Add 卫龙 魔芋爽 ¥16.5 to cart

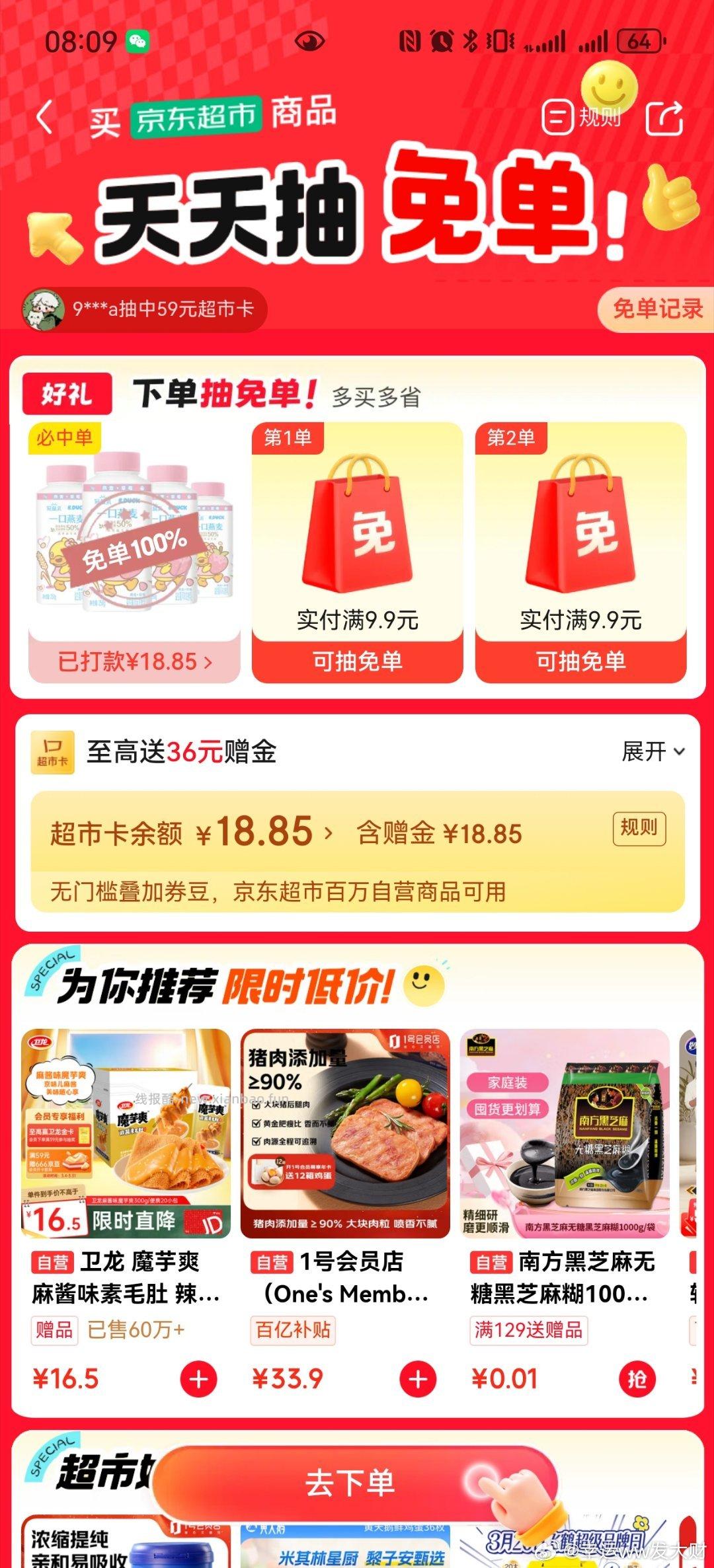coord(198,1379)
